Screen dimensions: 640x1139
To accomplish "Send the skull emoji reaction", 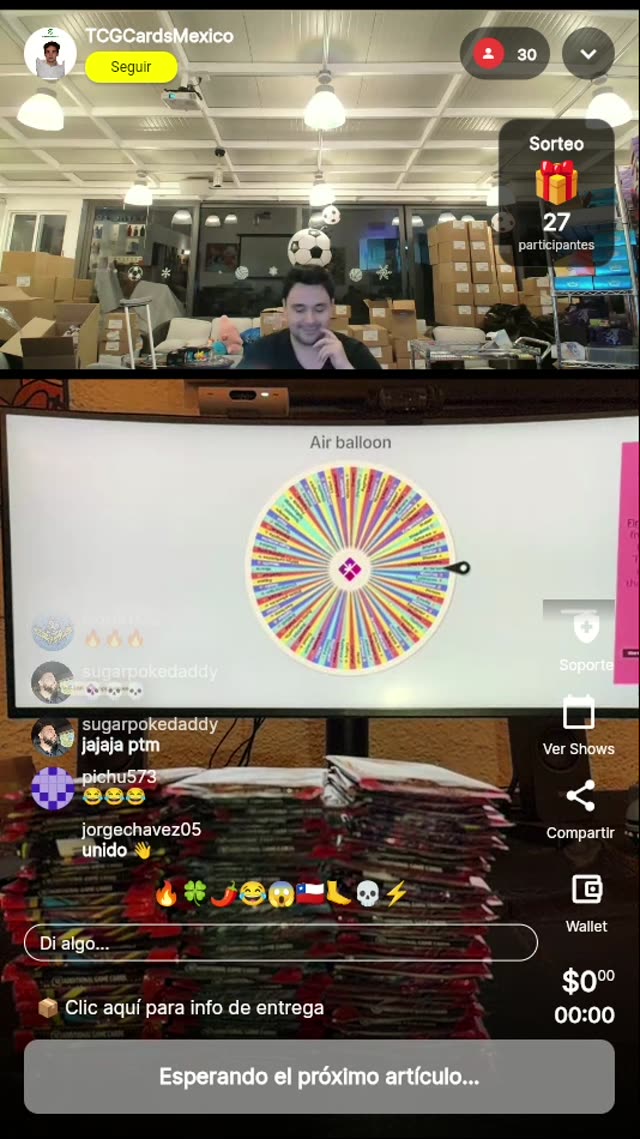I will pos(368,894).
